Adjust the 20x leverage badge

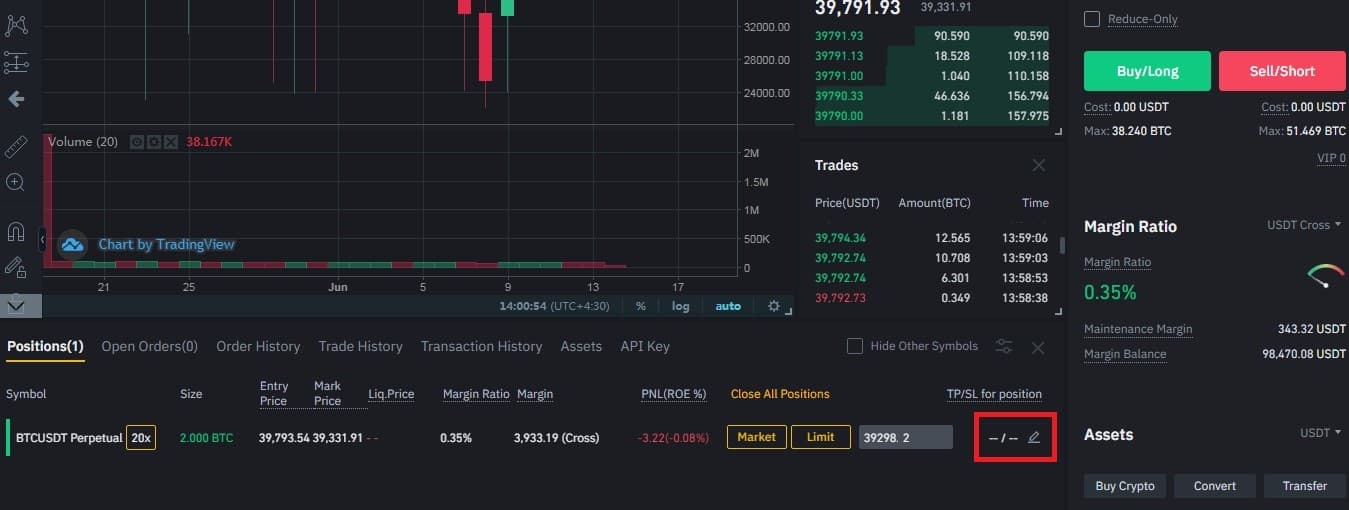[x=141, y=438]
